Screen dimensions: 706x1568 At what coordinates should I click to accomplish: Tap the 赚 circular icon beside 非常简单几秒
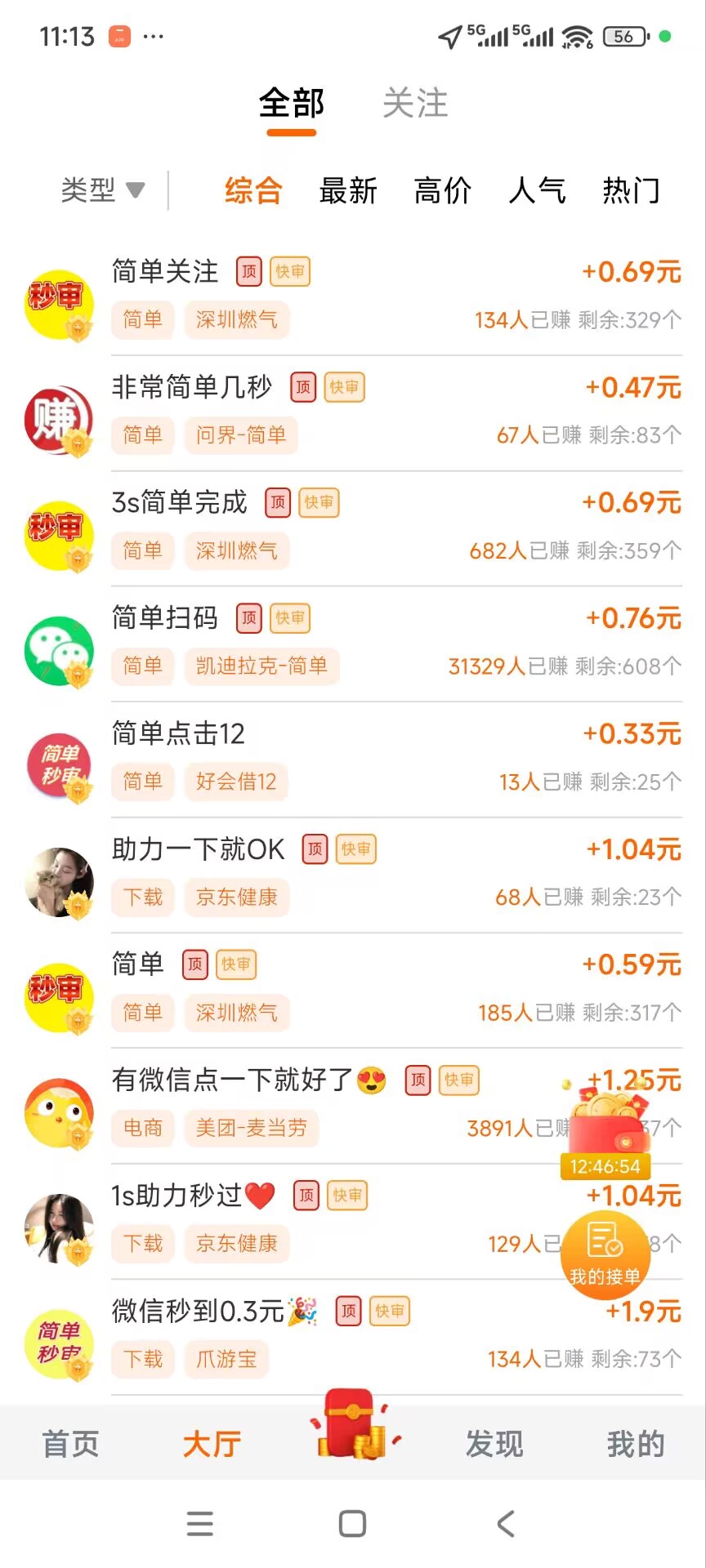tap(58, 418)
